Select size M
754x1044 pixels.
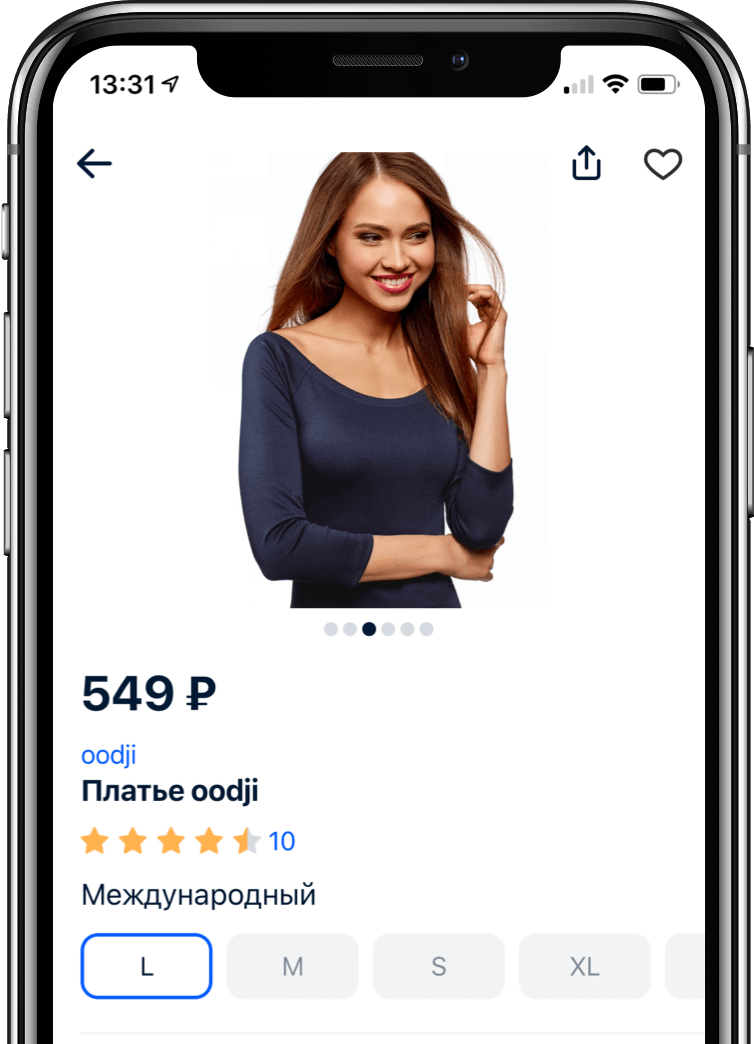click(x=292, y=966)
